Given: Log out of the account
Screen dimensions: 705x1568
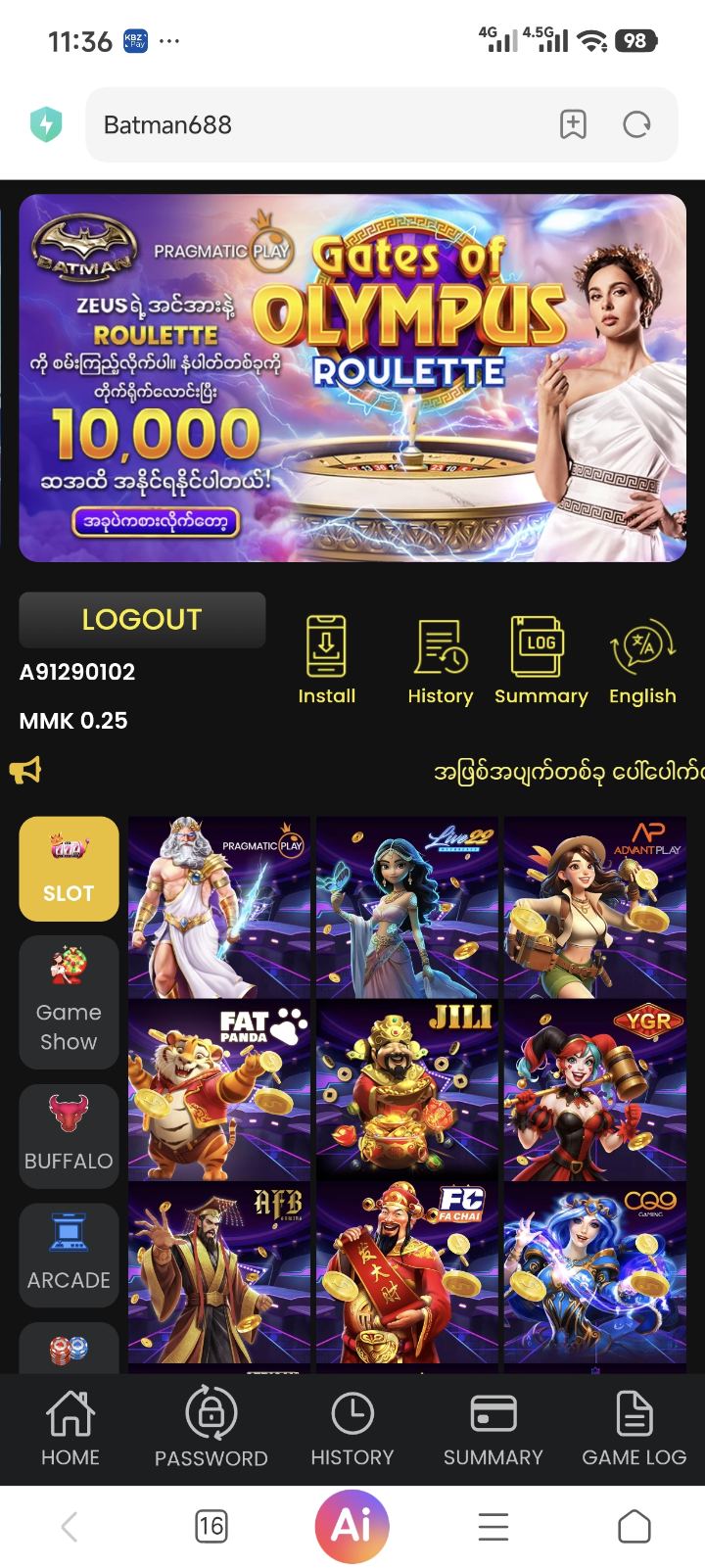Looking at the screenshot, I should point(142,619).
